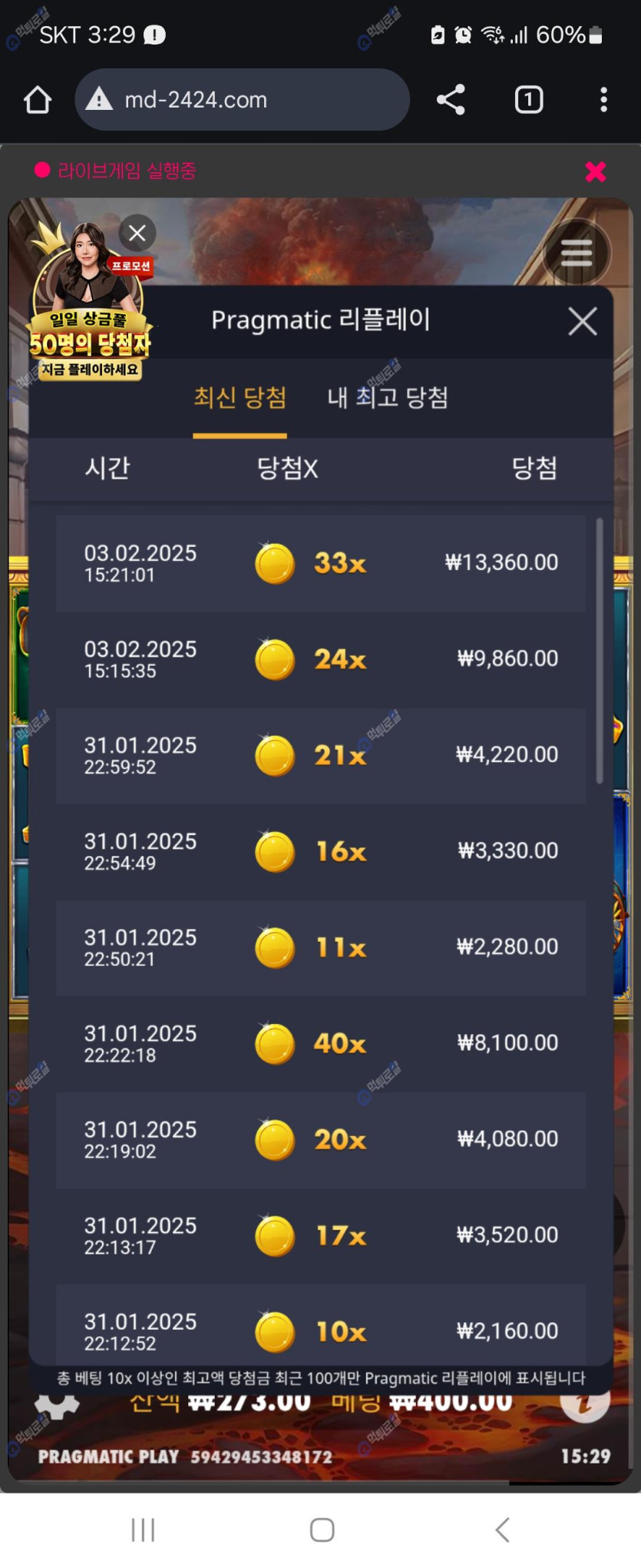Tap the md-2424.com address bar

click(x=242, y=100)
